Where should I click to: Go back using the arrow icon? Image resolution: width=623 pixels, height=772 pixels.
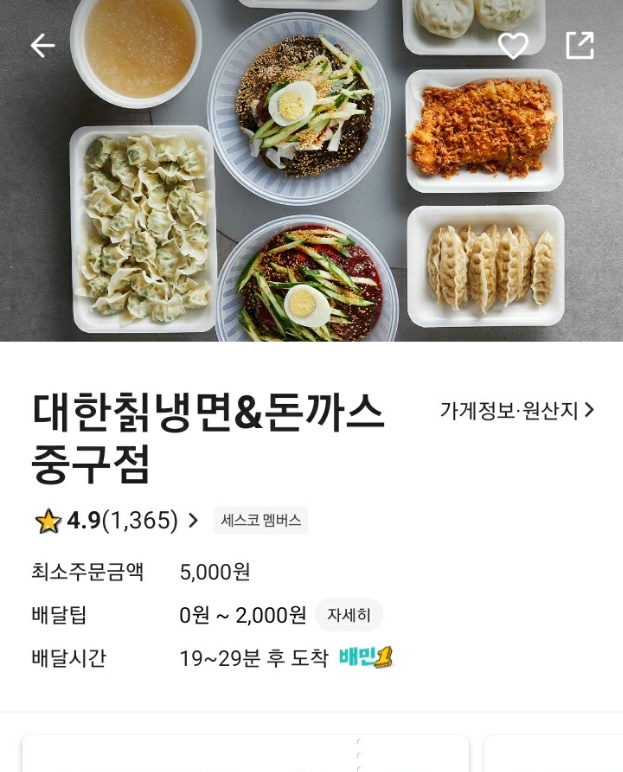click(42, 45)
